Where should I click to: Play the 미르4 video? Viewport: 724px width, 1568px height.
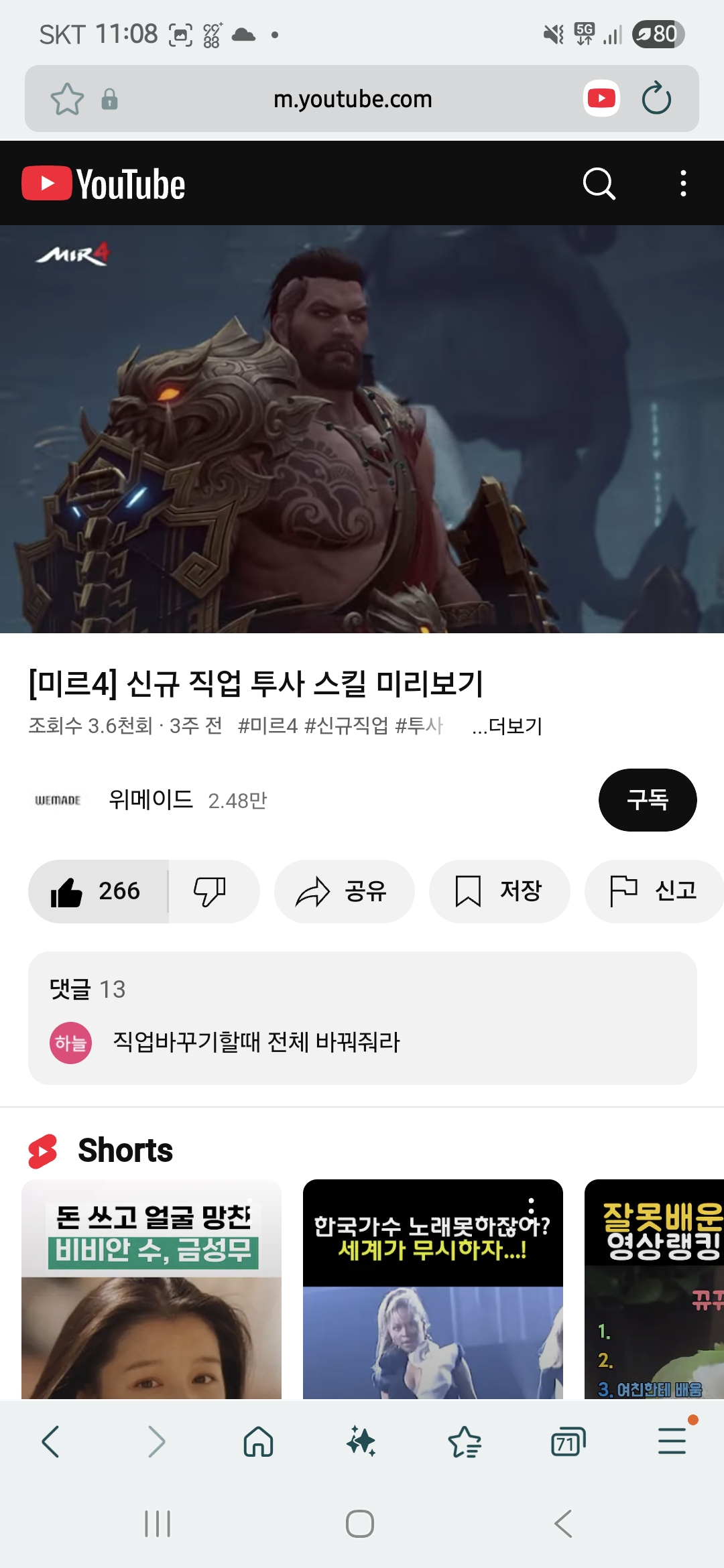[362, 429]
